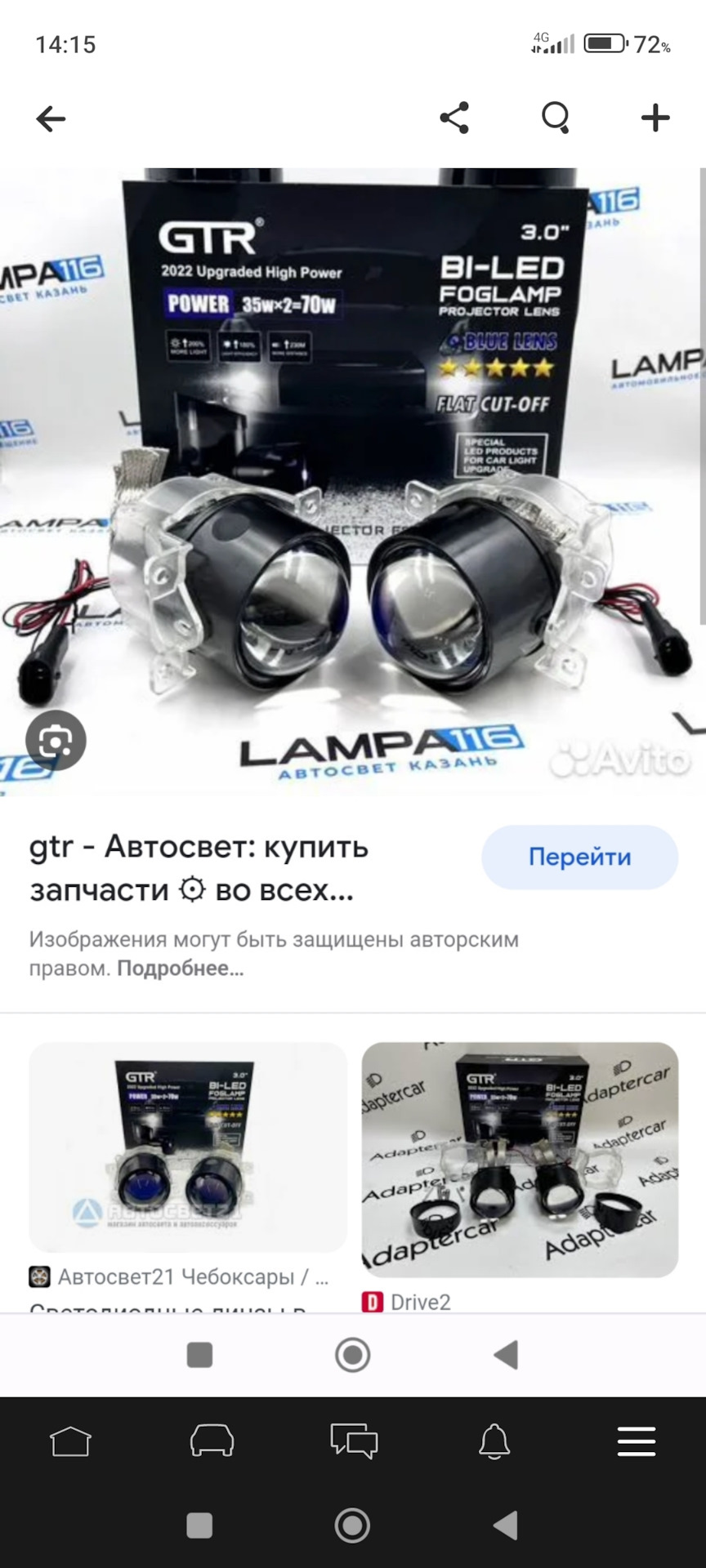Open the hamburger menu in the bottom bar
Viewport: 706px width, 1568px height.
[636, 1442]
